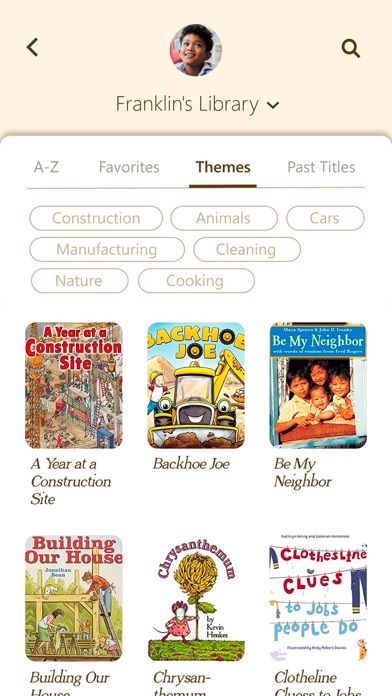This screenshot has width=392, height=696.
Task: Select the Animals theme chip
Action: [224, 218]
